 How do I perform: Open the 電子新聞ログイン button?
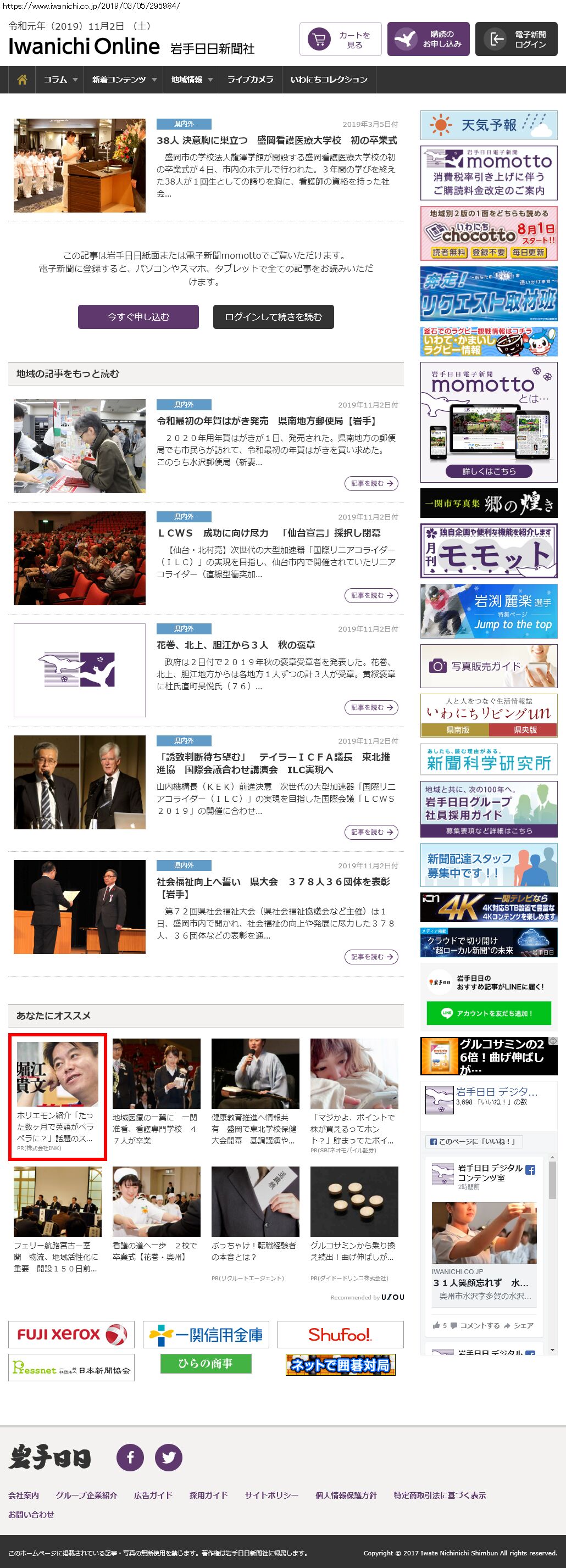coord(515,40)
